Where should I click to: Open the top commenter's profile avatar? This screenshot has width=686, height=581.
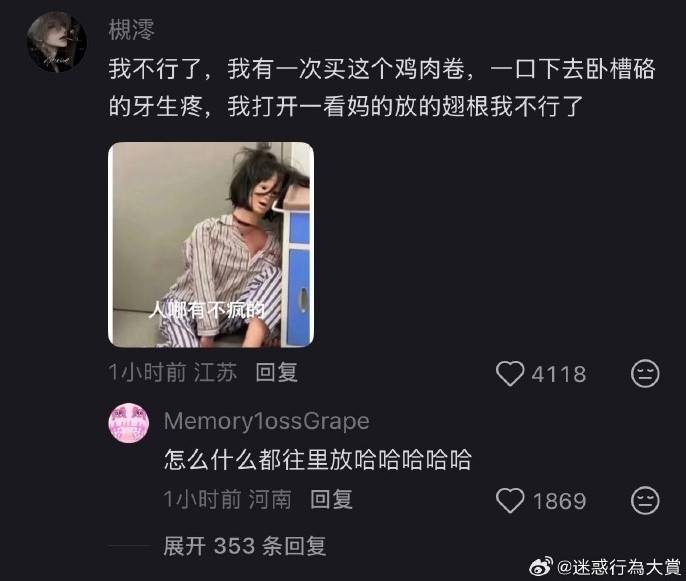(x=57, y=41)
